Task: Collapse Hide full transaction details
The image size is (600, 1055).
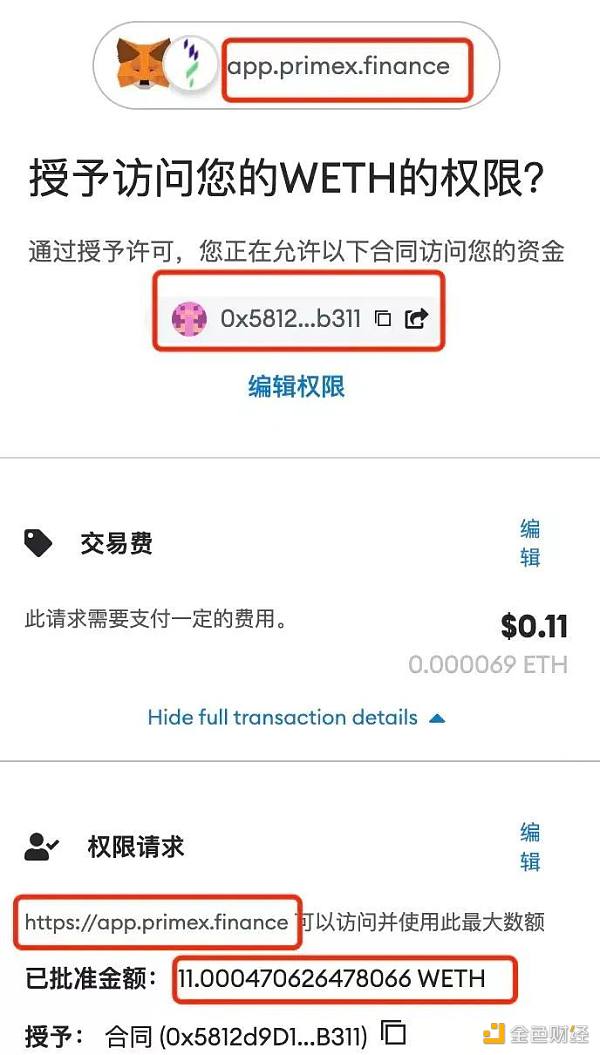Action: [296, 717]
